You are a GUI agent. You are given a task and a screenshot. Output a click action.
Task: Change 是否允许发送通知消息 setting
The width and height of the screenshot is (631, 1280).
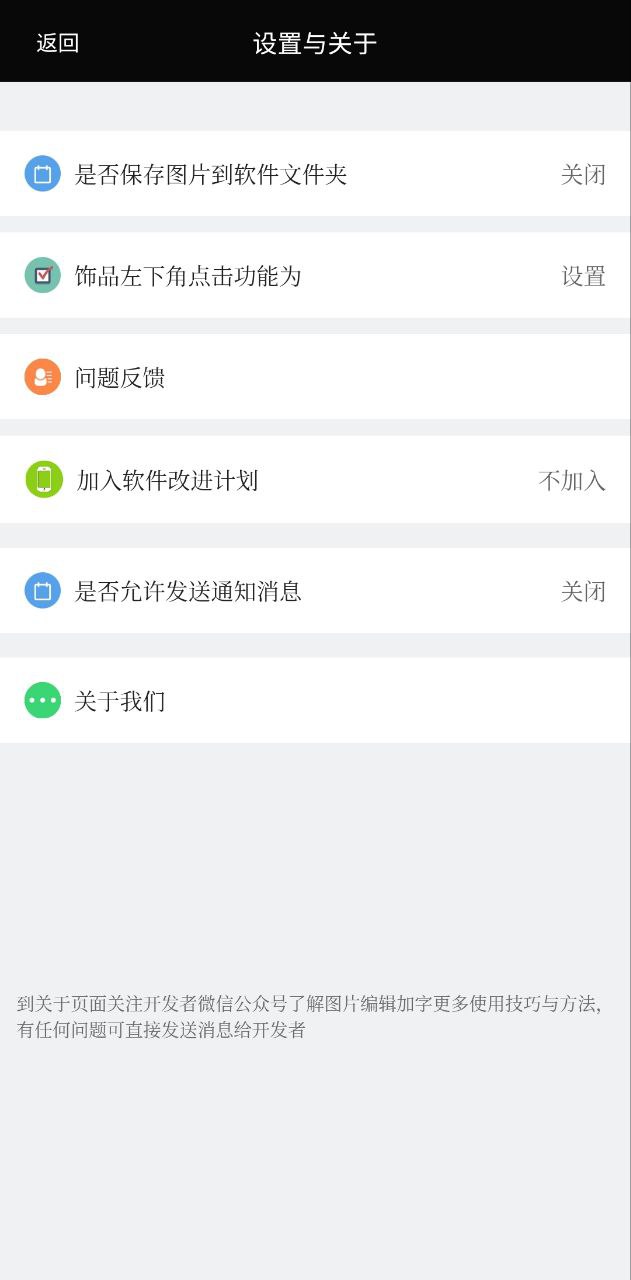pos(315,591)
